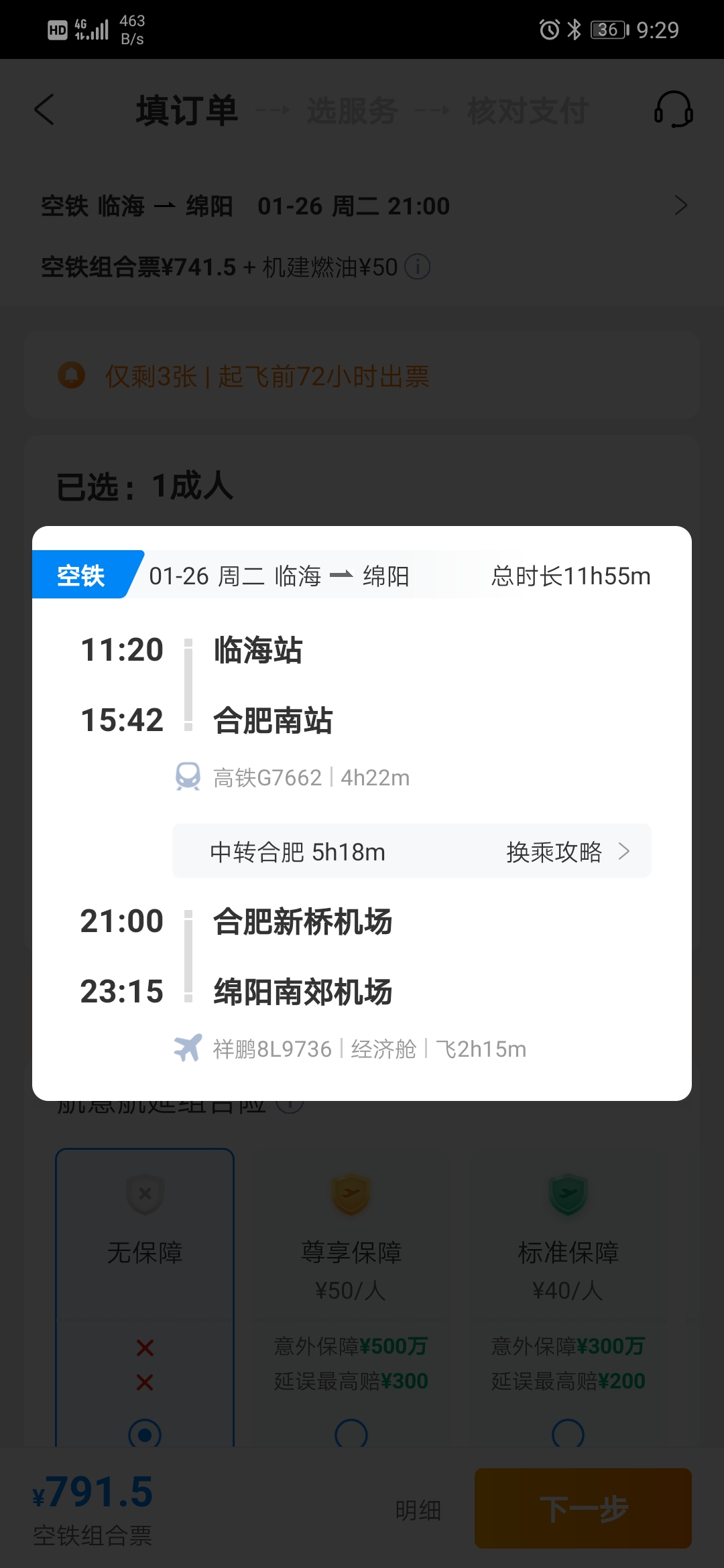View the 明细 price breakdown
This screenshot has width=724, height=1568.
(418, 1510)
